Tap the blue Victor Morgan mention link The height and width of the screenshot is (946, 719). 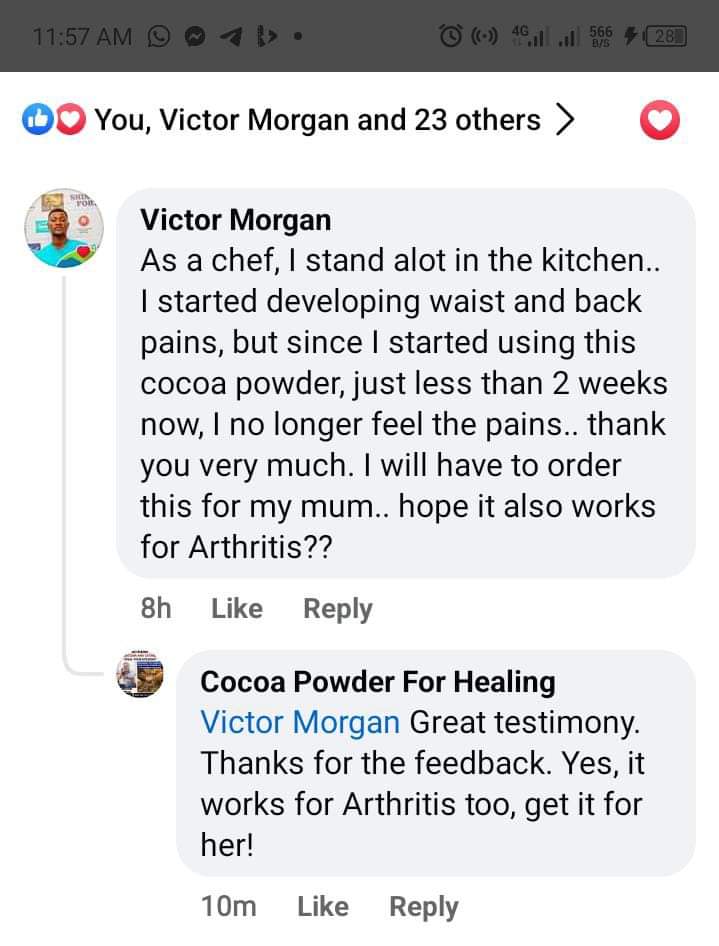[300, 722]
